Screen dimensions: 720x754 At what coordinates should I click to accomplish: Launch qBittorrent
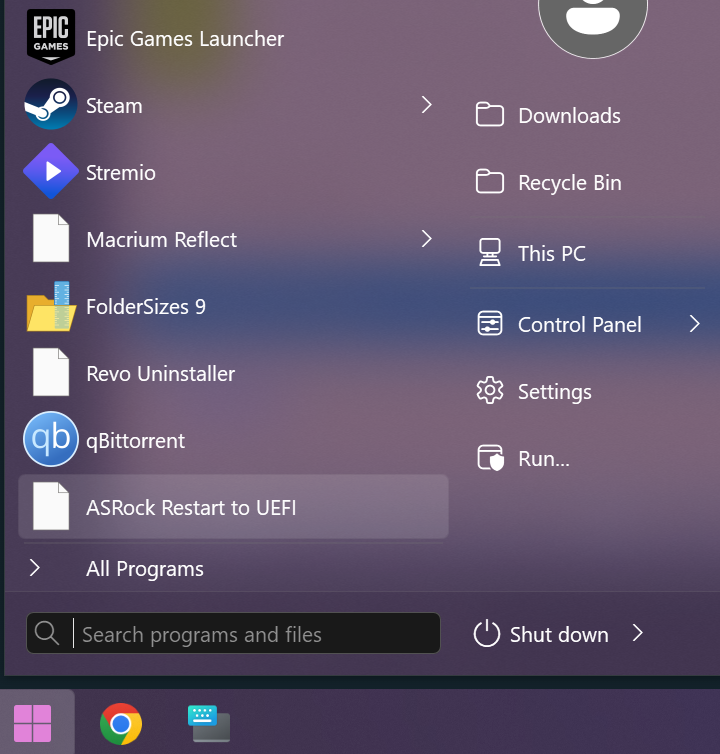135,441
